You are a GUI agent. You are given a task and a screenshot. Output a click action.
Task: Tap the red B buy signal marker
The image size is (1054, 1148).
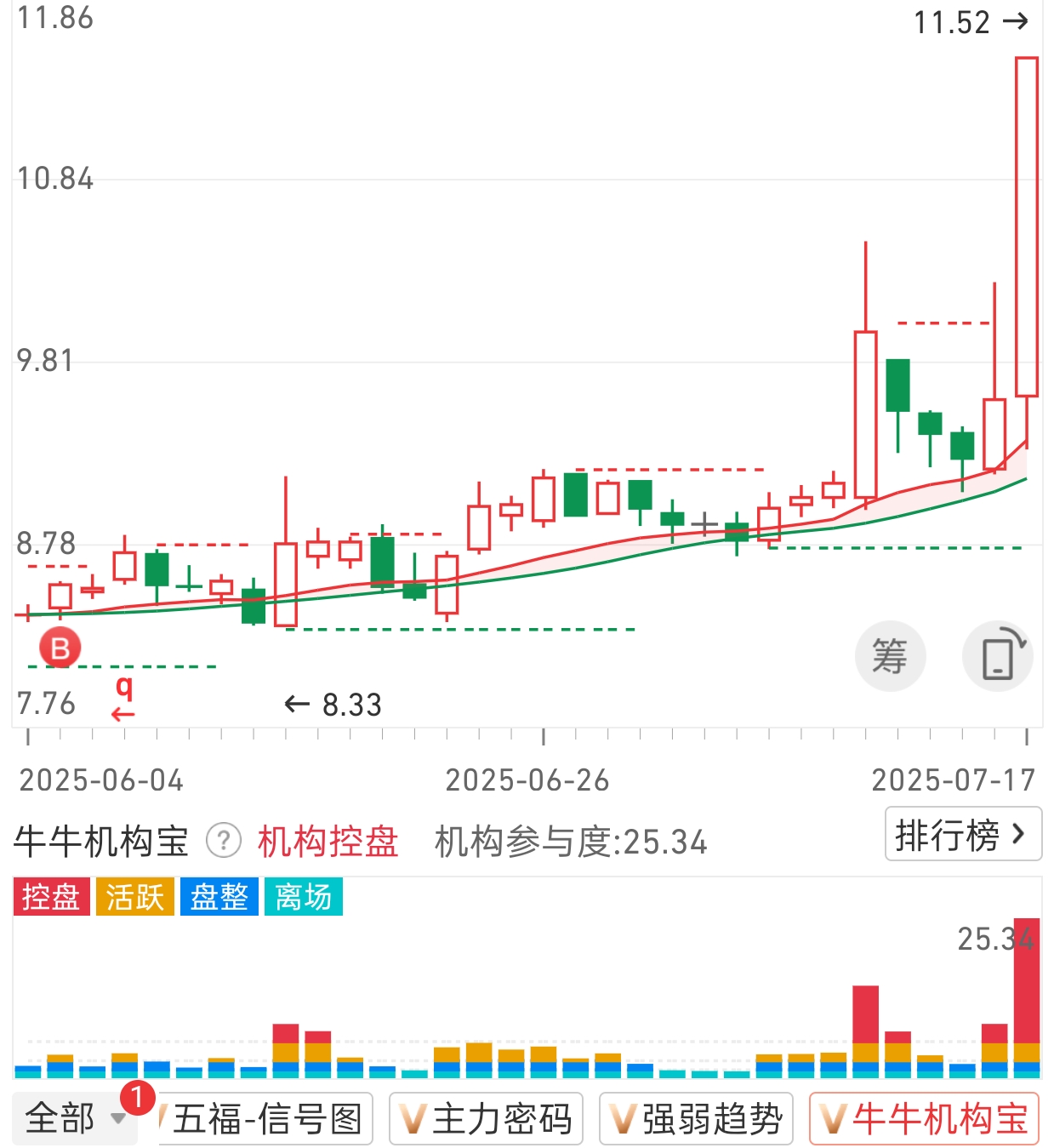point(60,648)
